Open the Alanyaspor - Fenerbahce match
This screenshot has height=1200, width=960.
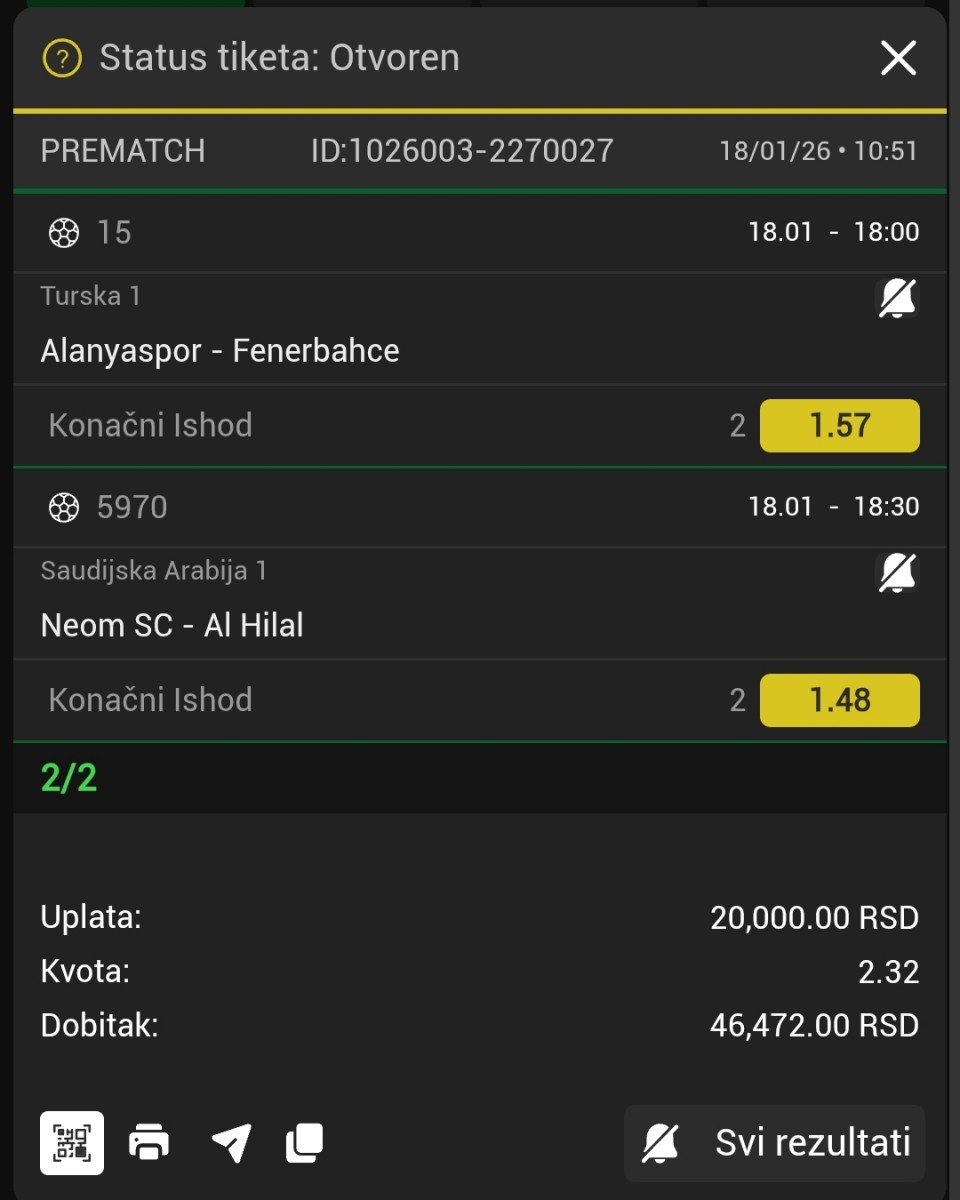[x=220, y=351]
